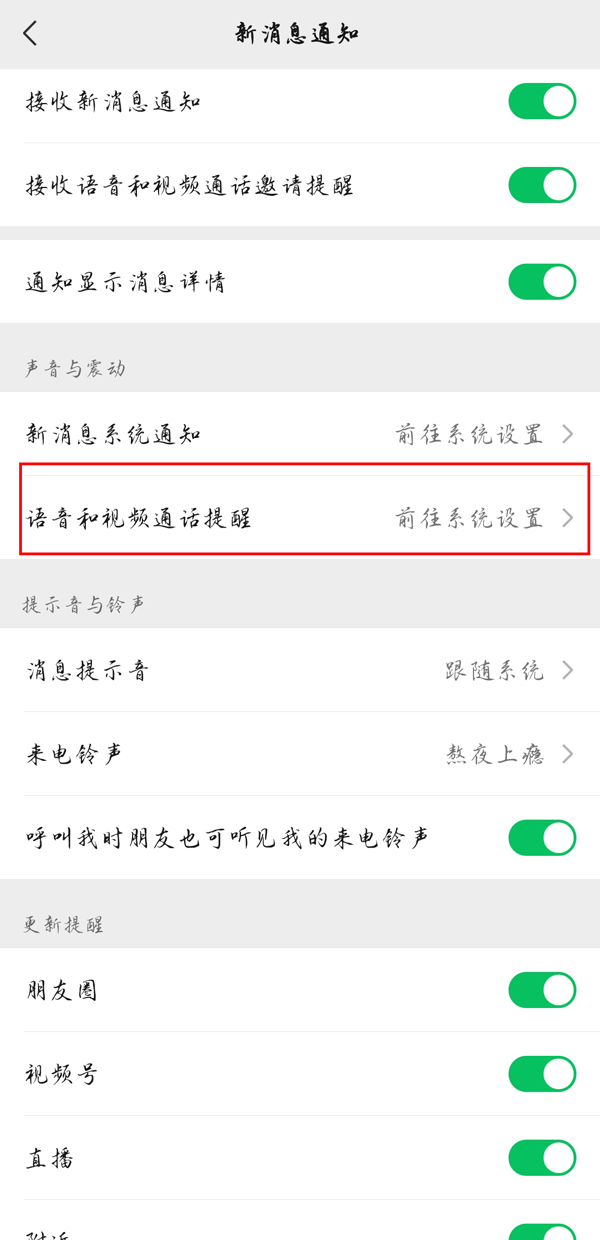Viewport: 600px width, 1240px height.
Task: Switch off 直播 update reminder
Action: [x=542, y=1158]
